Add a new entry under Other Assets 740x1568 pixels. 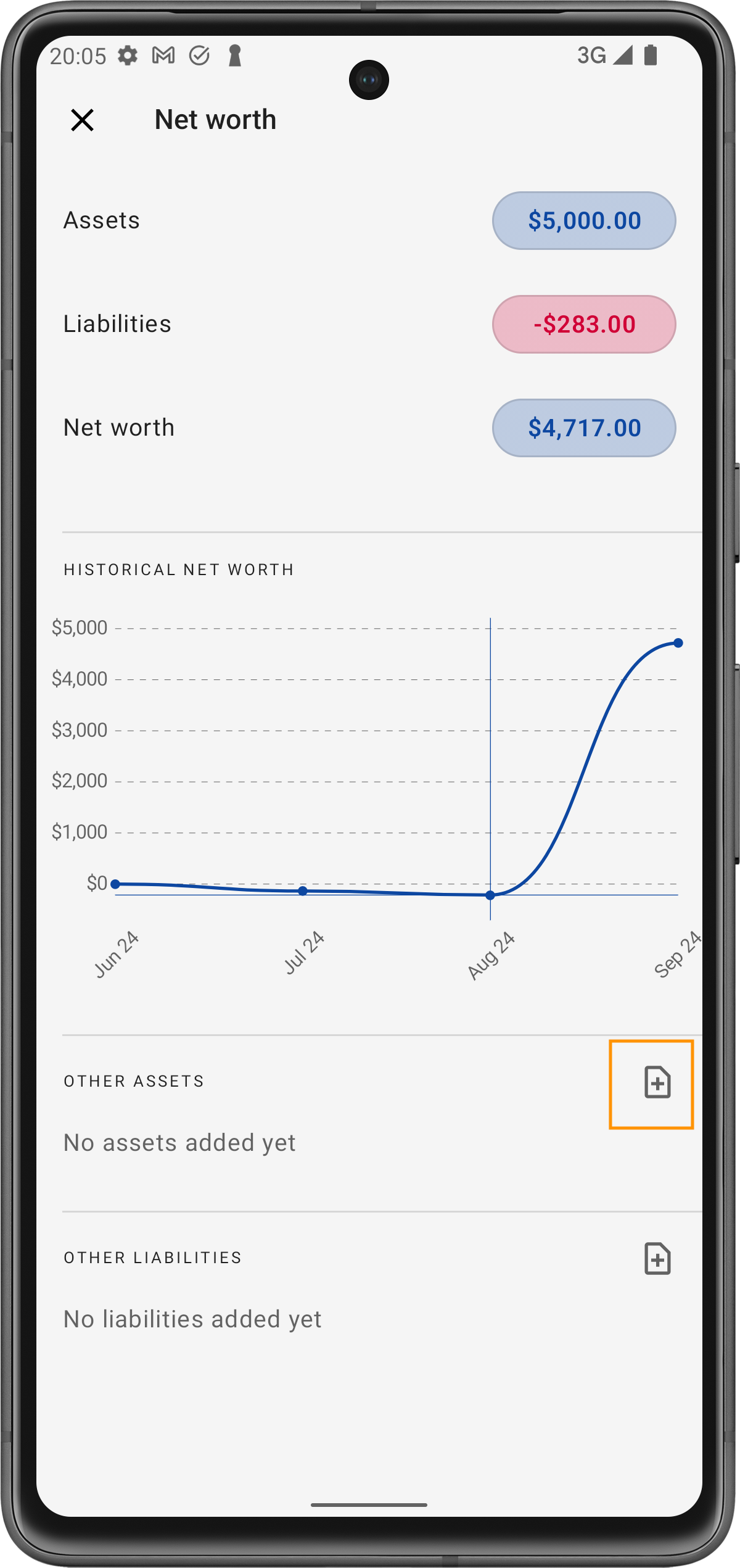[657, 1082]
